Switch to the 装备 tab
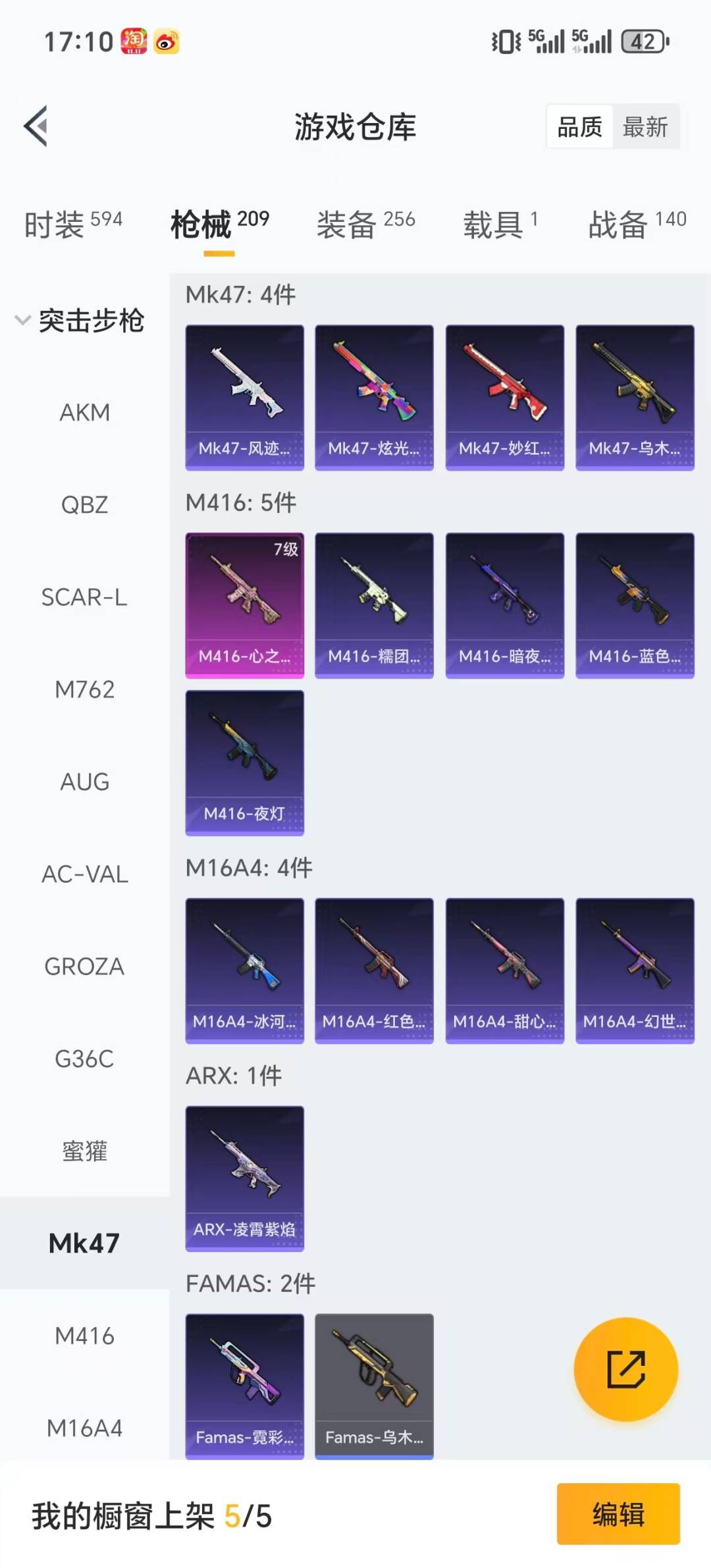 (x=365, y=224)
